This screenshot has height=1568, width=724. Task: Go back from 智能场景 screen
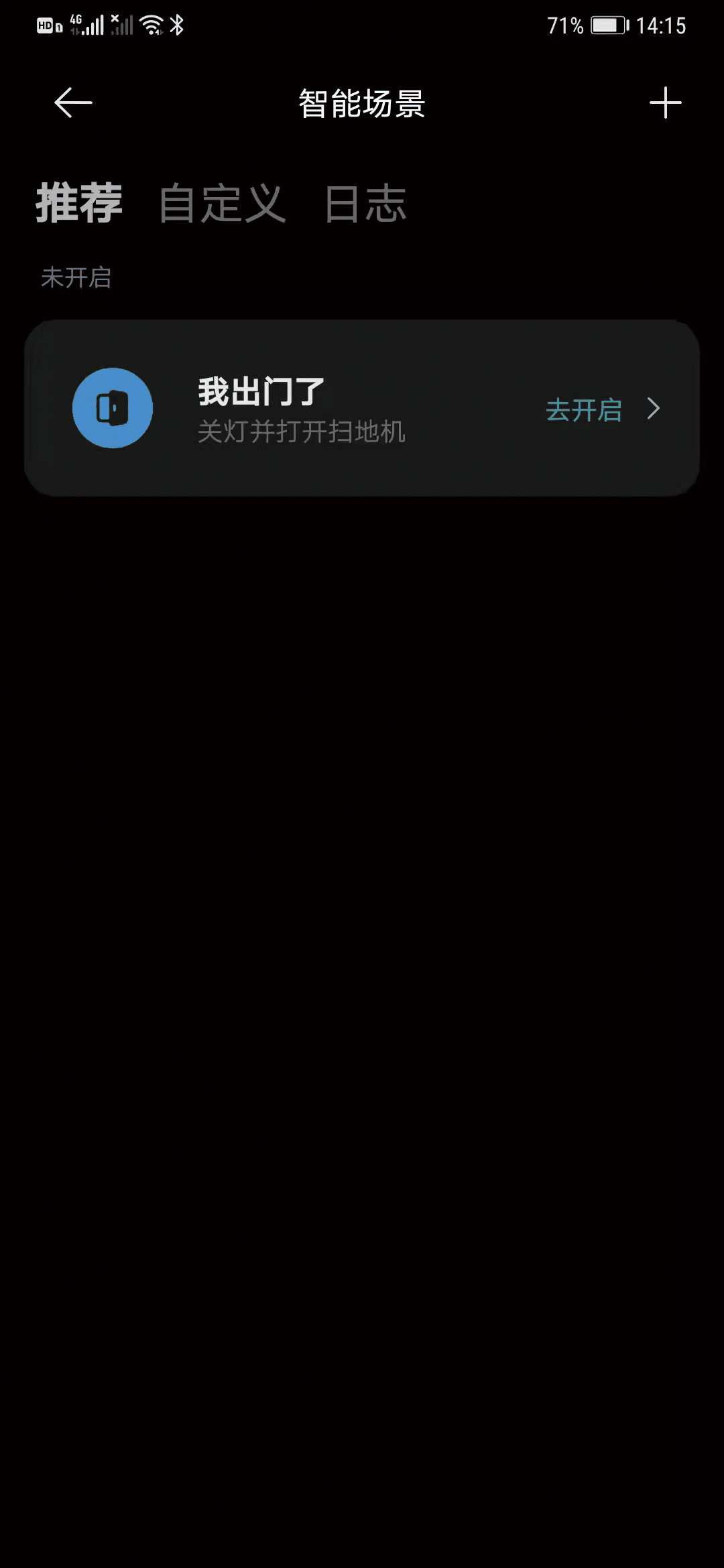click(73, 103)
